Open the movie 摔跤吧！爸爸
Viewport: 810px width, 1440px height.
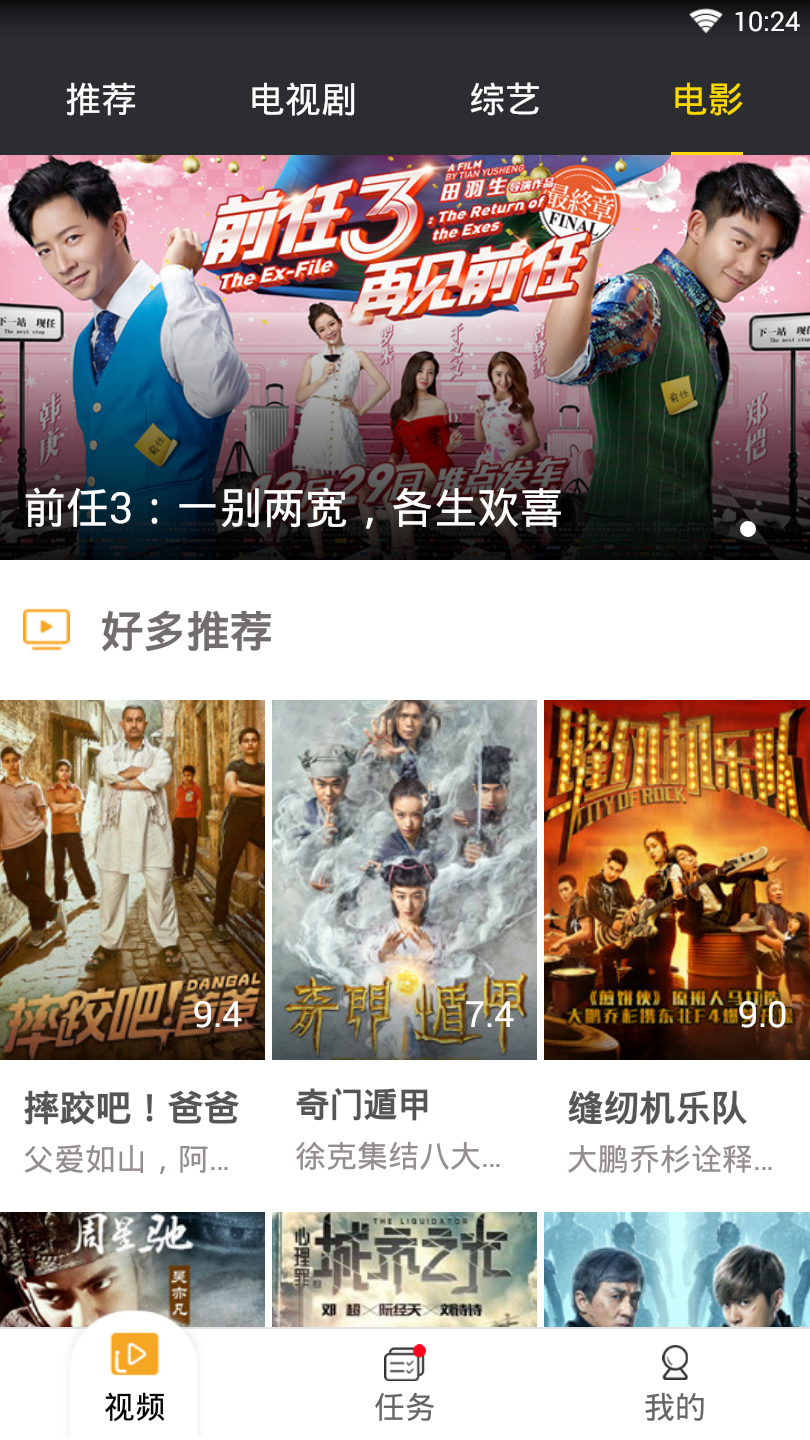[132, 880]
